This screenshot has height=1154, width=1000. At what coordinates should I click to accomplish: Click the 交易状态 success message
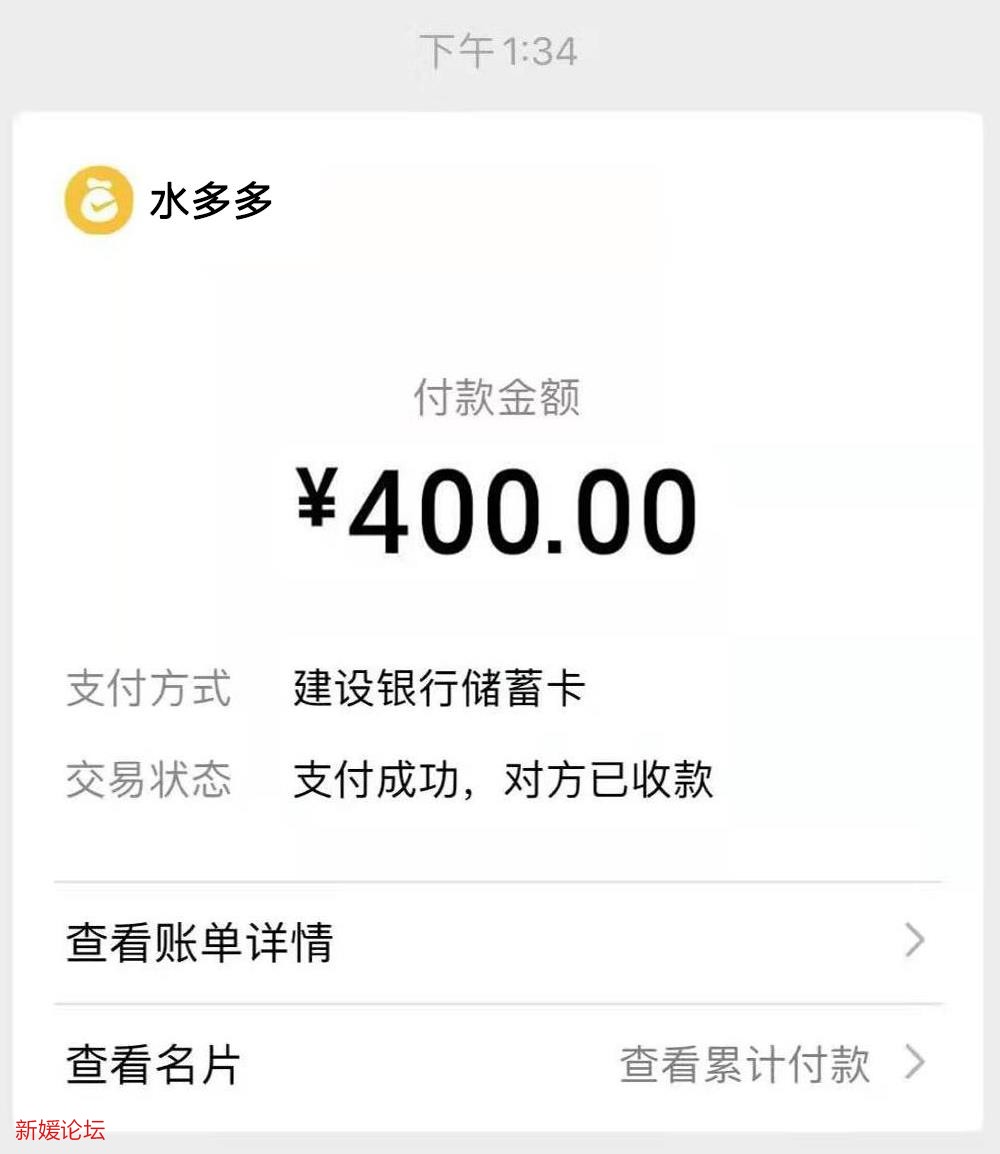(500, 783)
